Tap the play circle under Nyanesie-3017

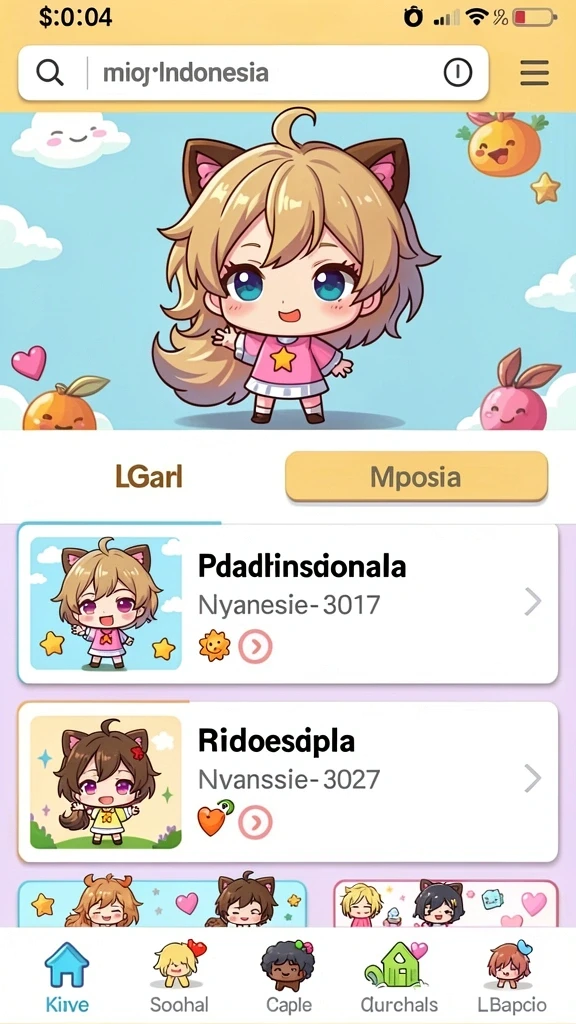pyautogui.click(x=255, y=647)
